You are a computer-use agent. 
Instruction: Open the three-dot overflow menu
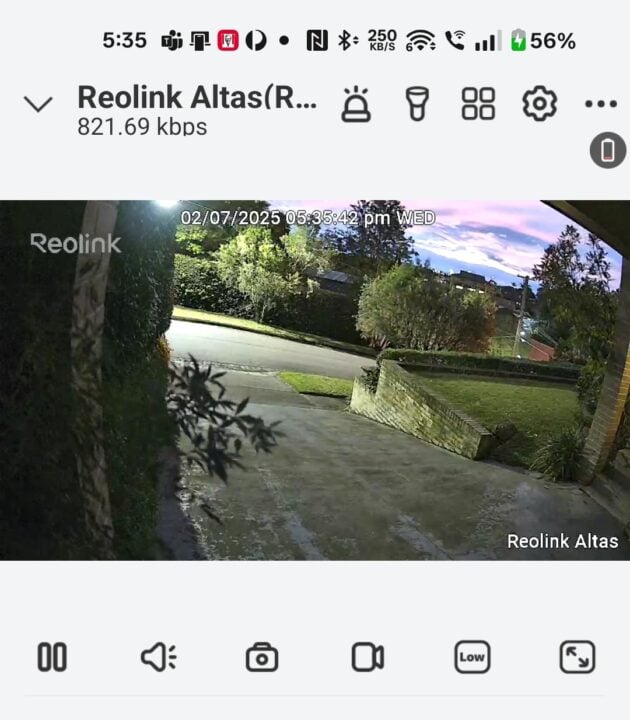[600, 104]
